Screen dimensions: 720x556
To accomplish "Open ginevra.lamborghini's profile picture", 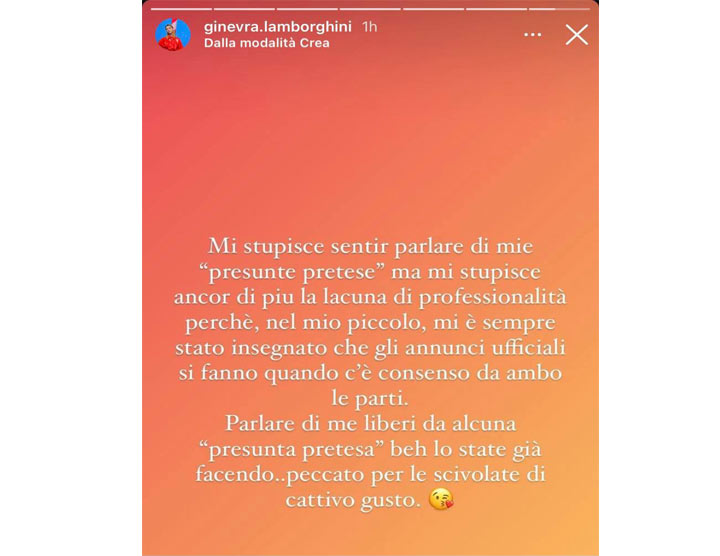I will coord(173,34).
